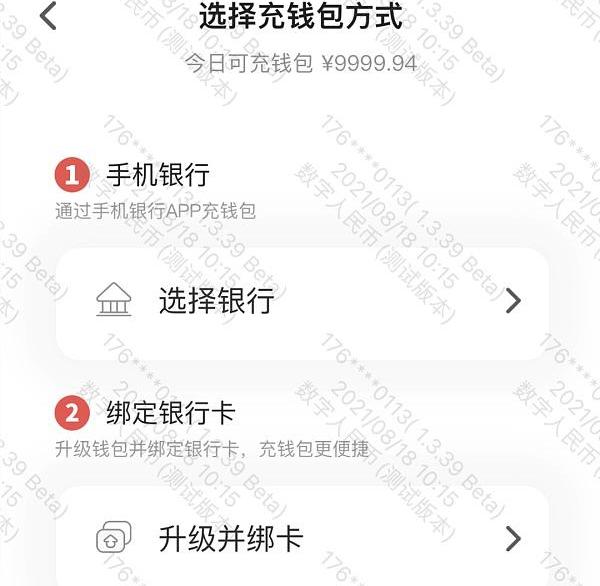The image size is (600, 586).
Task: Go back using the top-left arrow
Action: pyautogui.click(x=48, y=17)
